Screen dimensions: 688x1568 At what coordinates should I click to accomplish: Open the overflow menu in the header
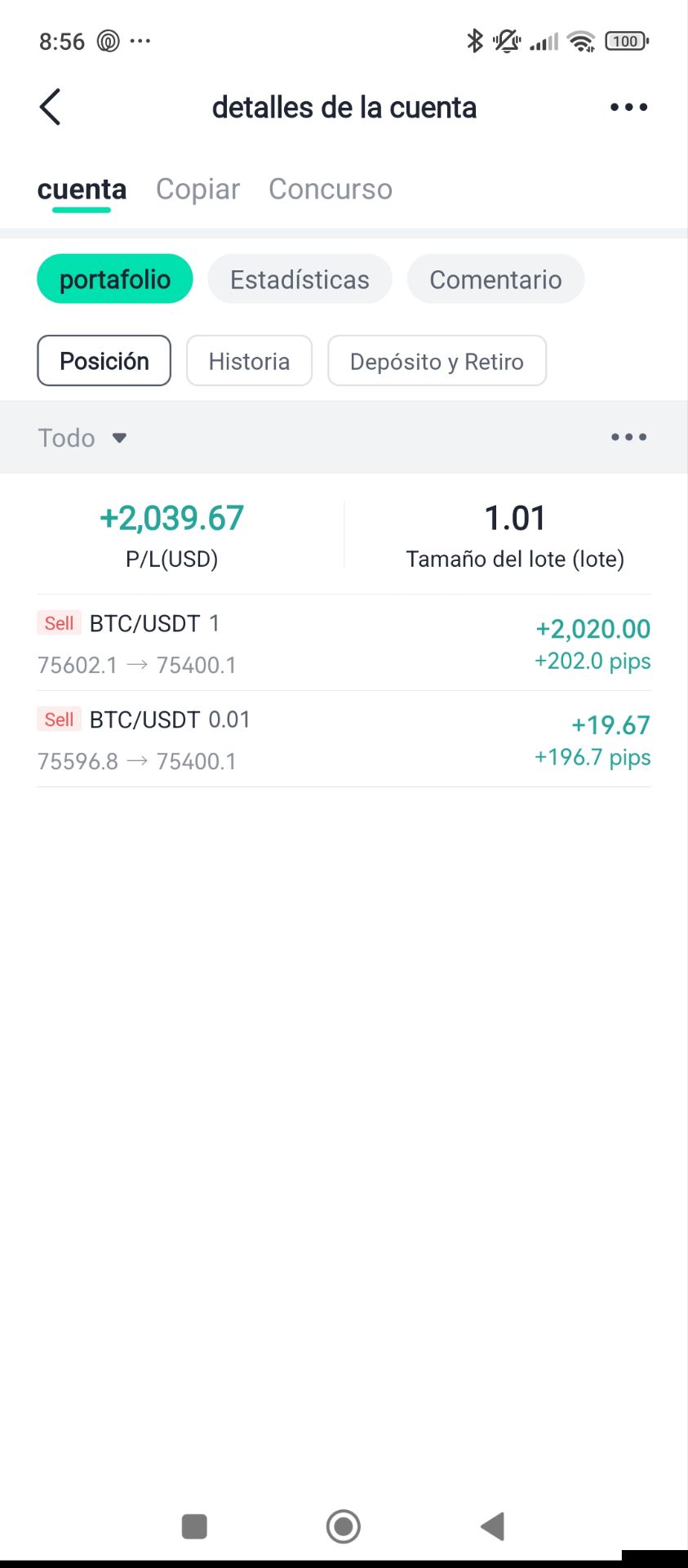pyautogui.click(x=628, y=107)
